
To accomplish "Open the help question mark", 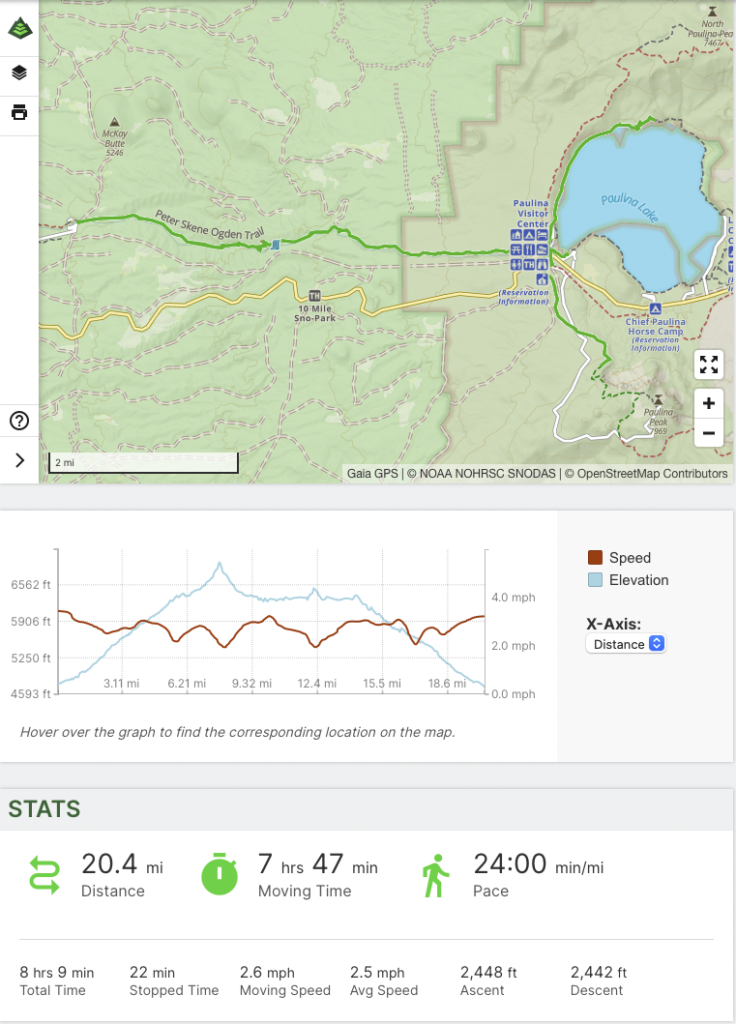I will [x=19, y=420].
